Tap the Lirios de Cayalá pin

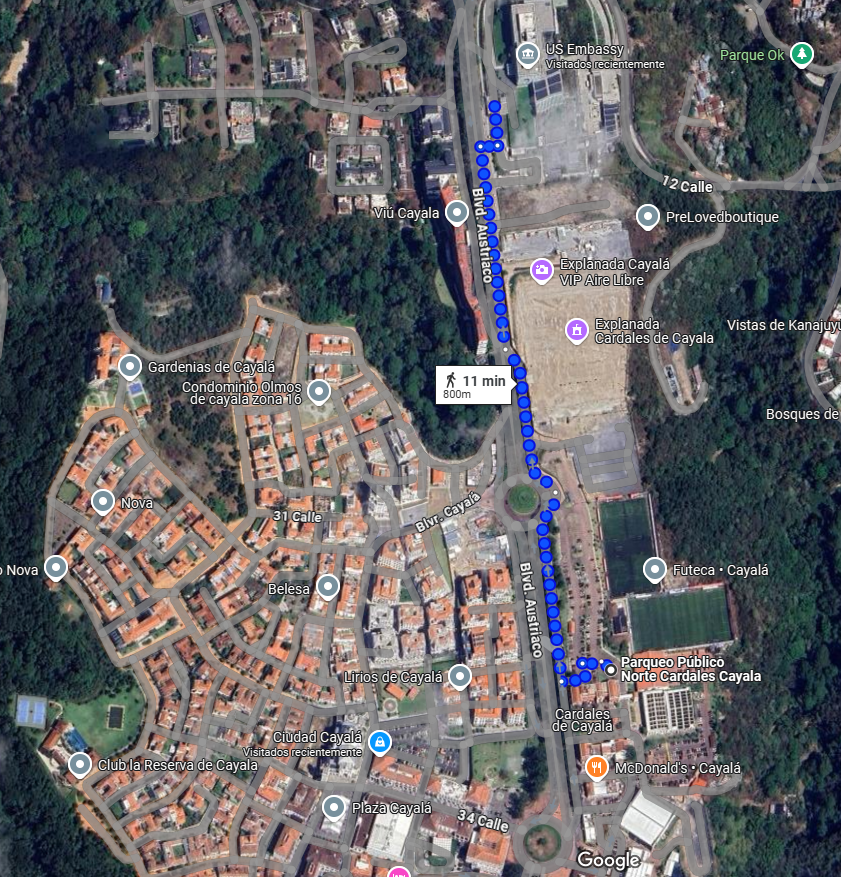pyautogui.click(x=459, y=676)
